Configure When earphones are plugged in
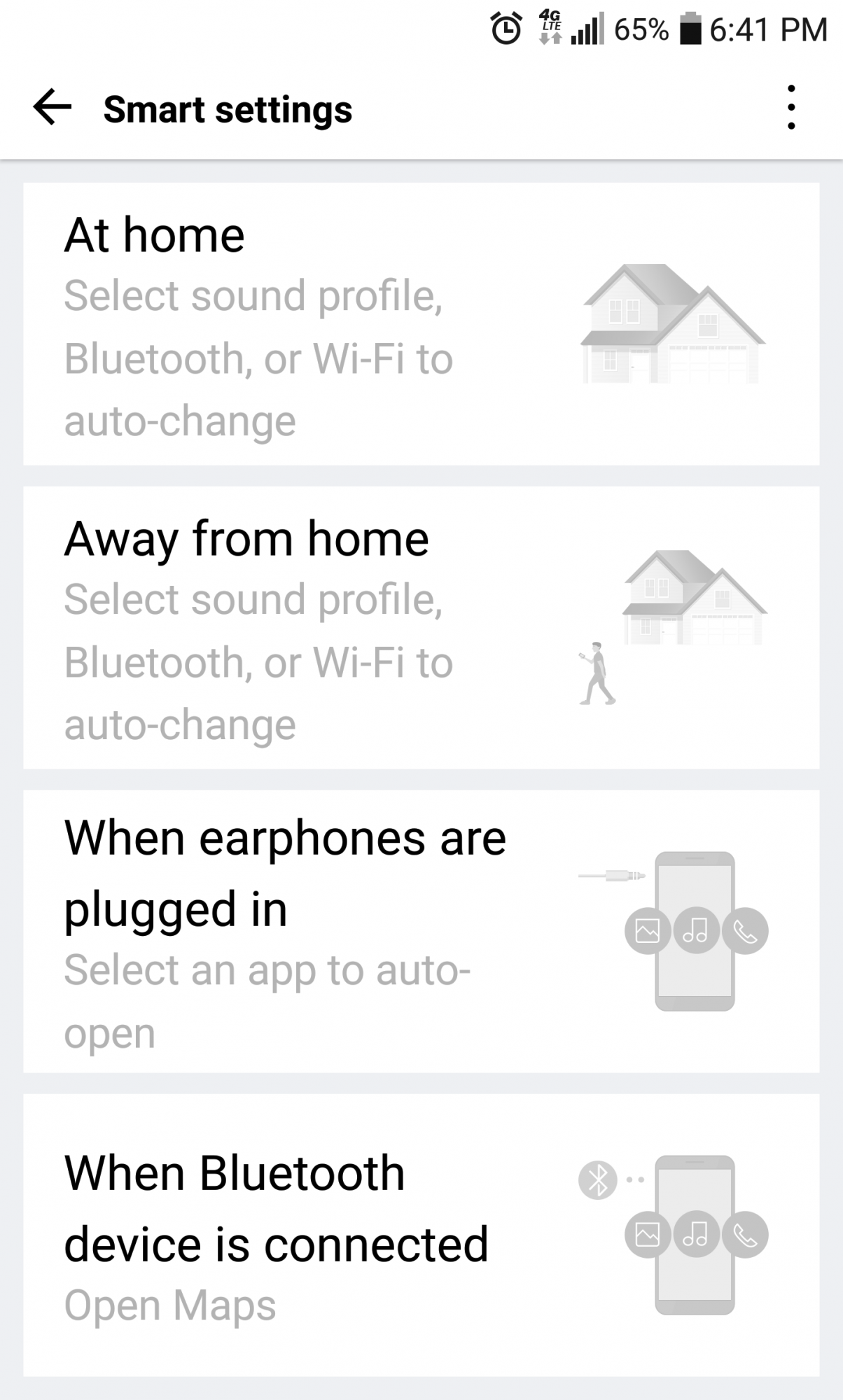843x1400 pixels. pos(421,932)
